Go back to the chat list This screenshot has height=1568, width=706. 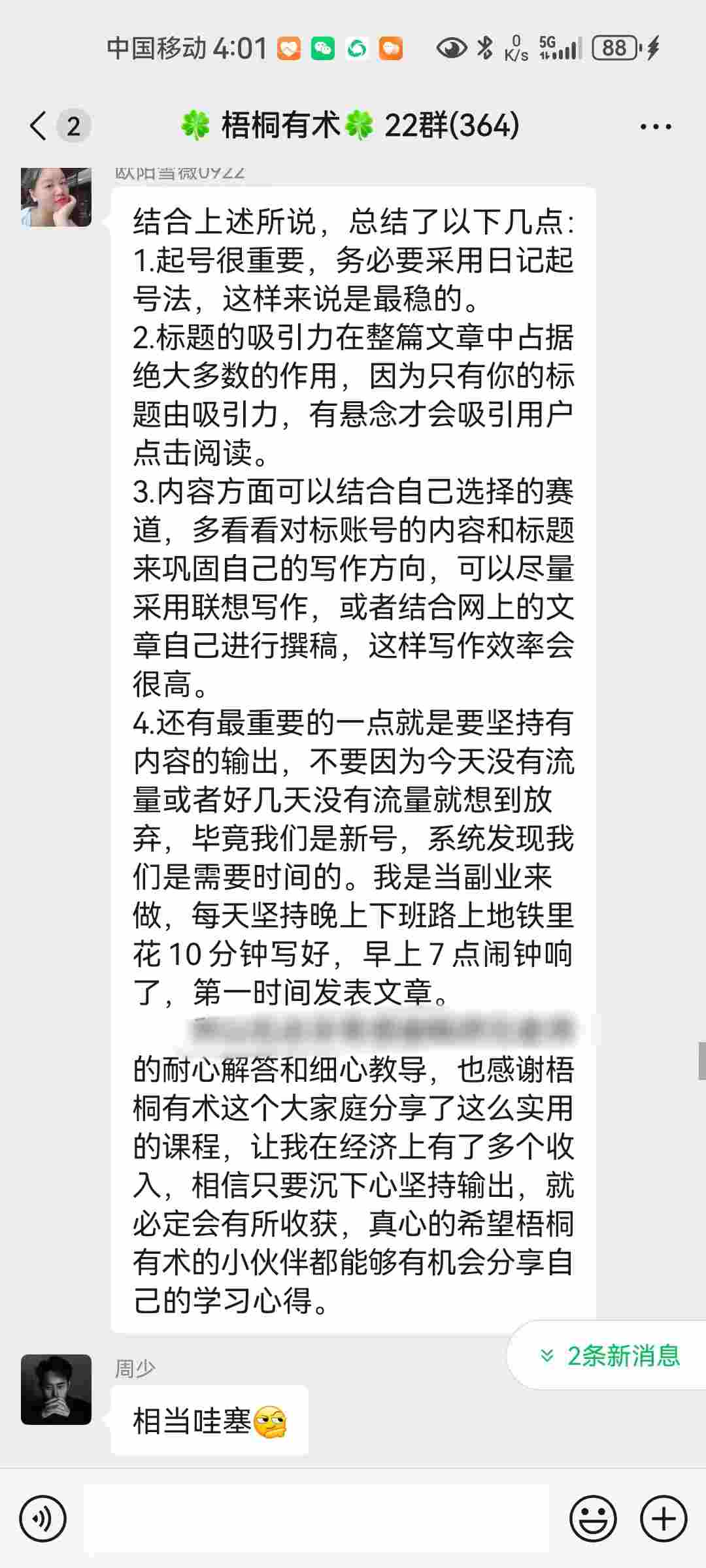[x=39, y=125]
